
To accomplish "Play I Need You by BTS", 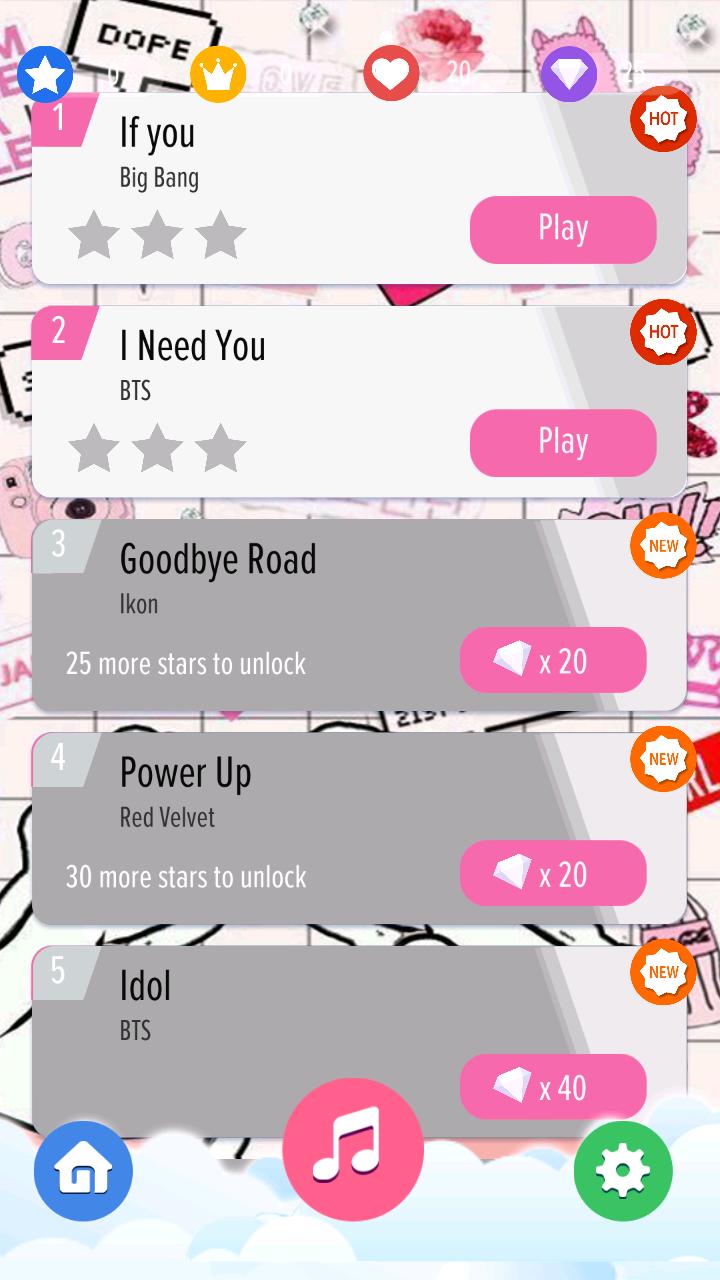I will [563, 442].
